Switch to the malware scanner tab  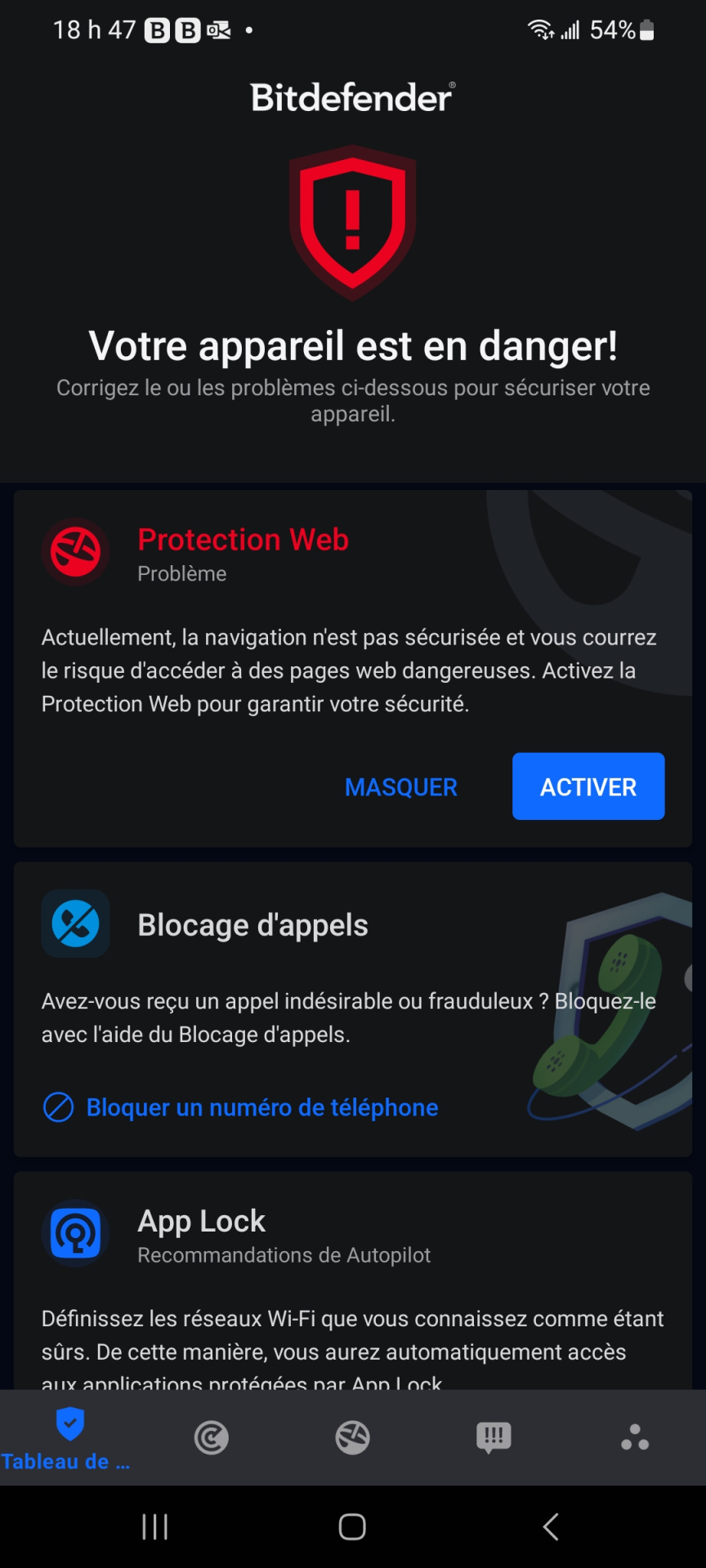(212, 1438)
